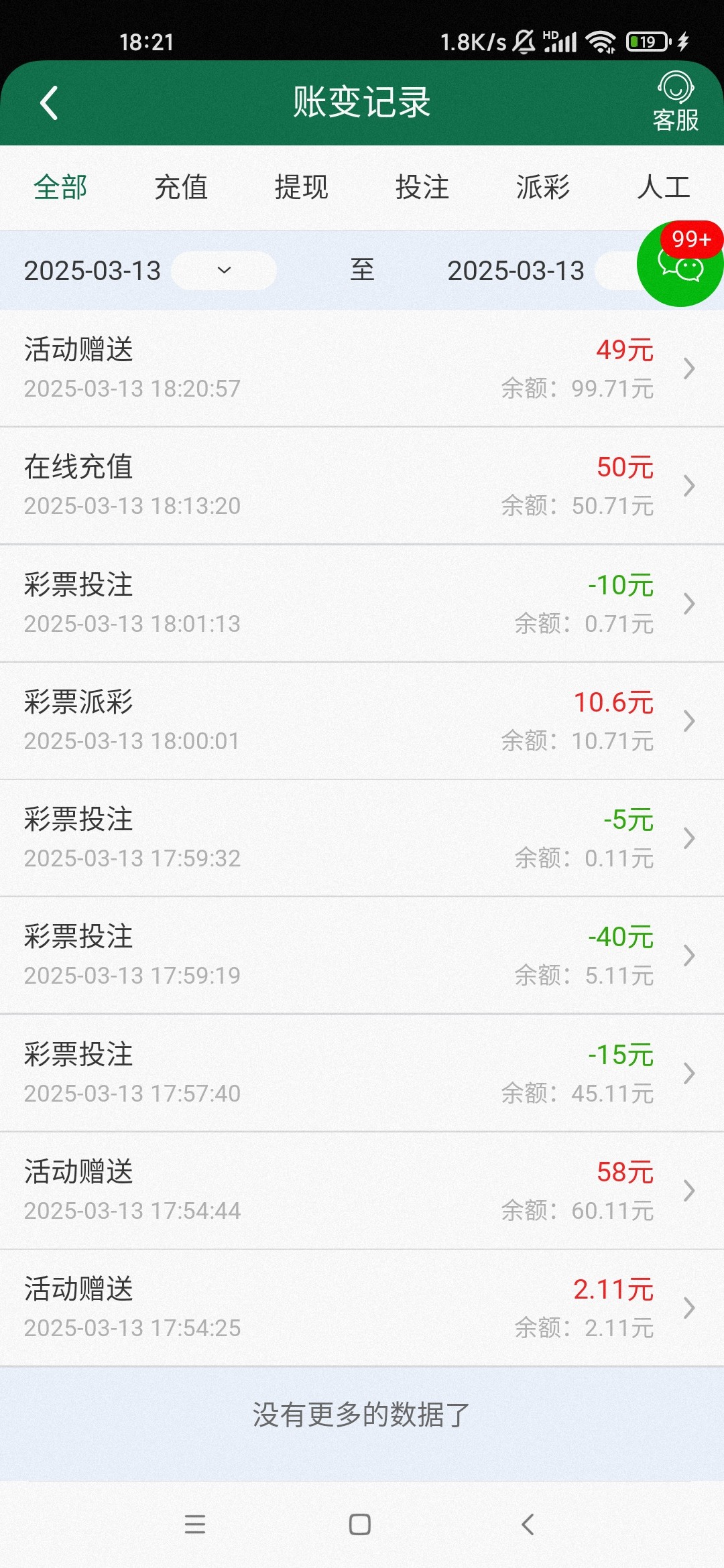This screenshot has height=1568, width=724.
Task: Switch to the 派彩 tab
Action: click(x=543, y=187)
